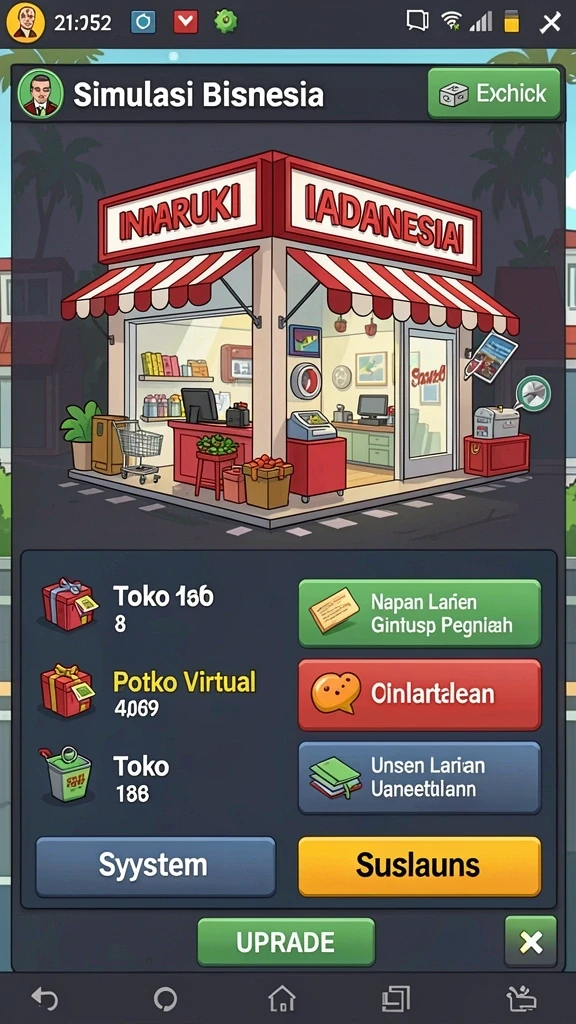This screenshot has height=1024, width=576.
Task: Tap the red Oinlartalean button
Action: (x=420, y=694)
